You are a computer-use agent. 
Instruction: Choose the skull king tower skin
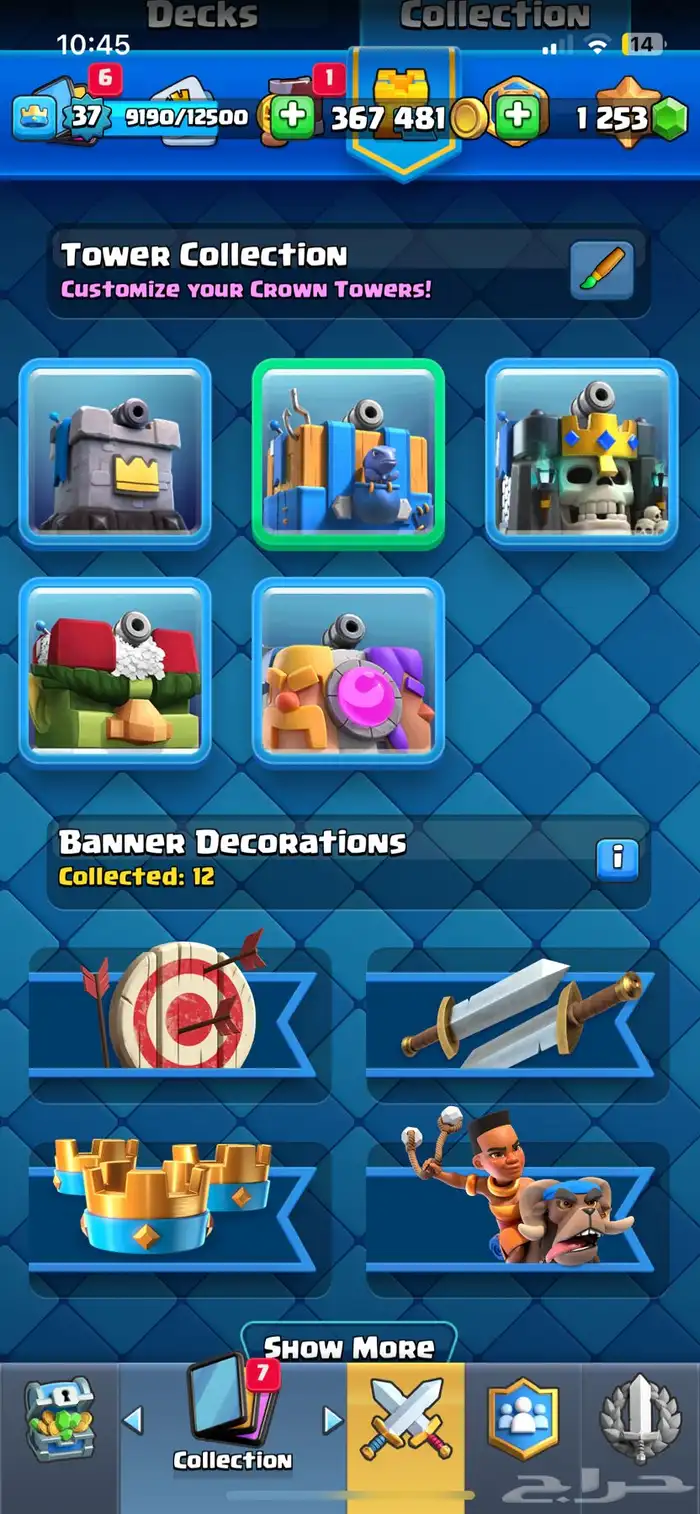[582, 453]
